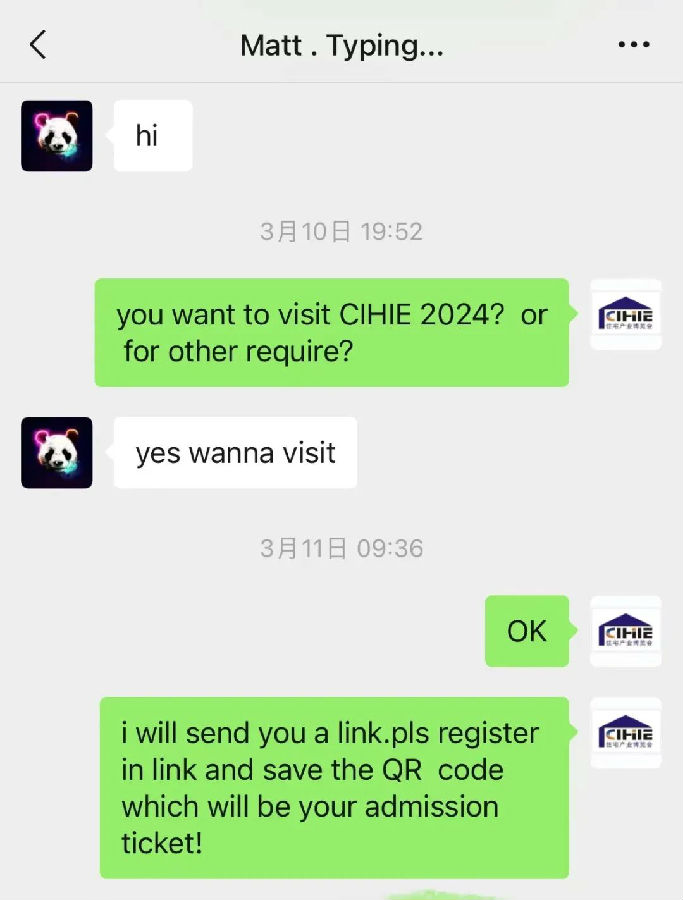
Task: Tap CIHIE avatar beside the 'OK' message
Action: click(625, 631)
